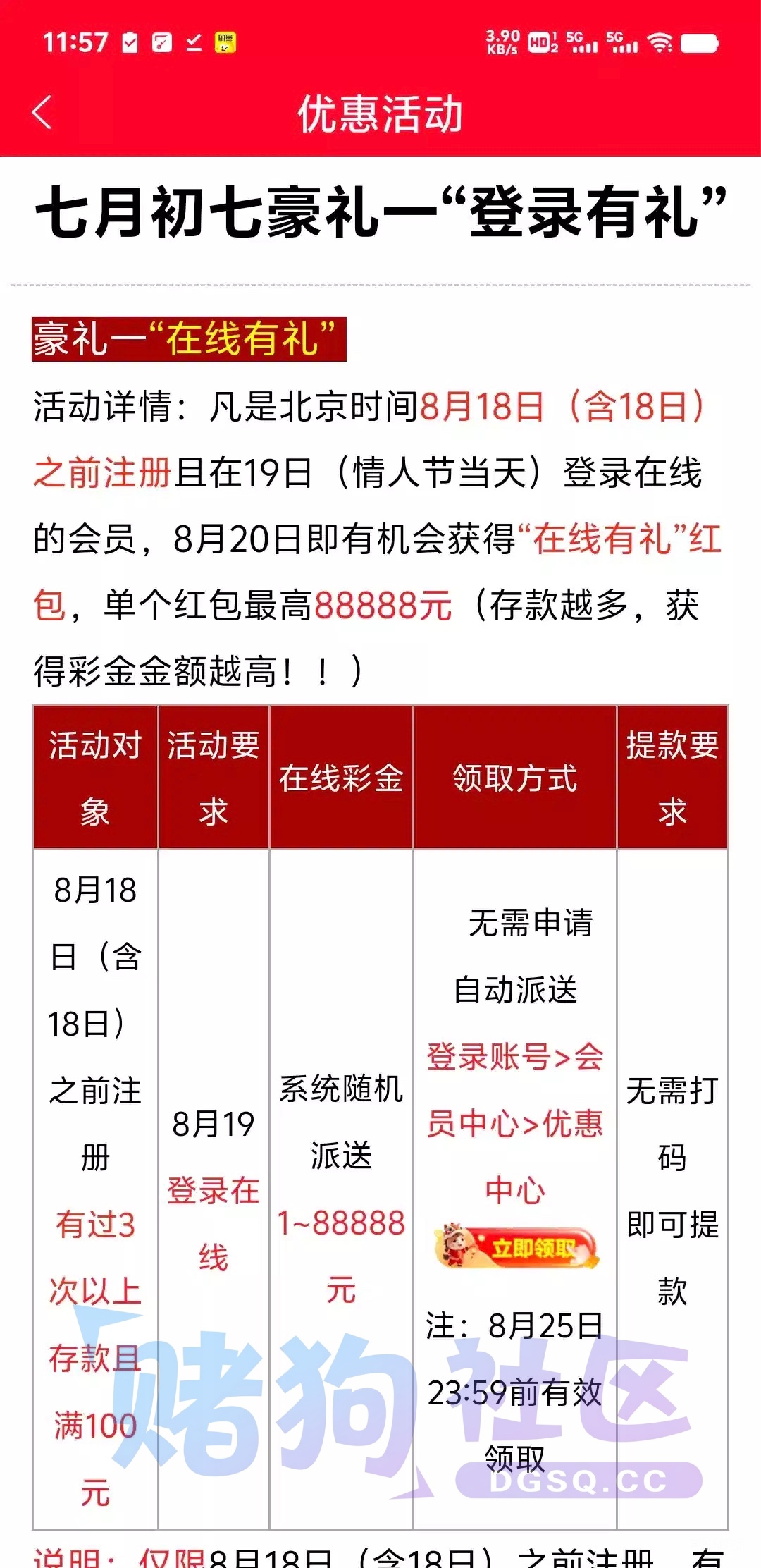Go back using the header arrow
Viewport: 761px width, 1568px height.
[42, 113]
